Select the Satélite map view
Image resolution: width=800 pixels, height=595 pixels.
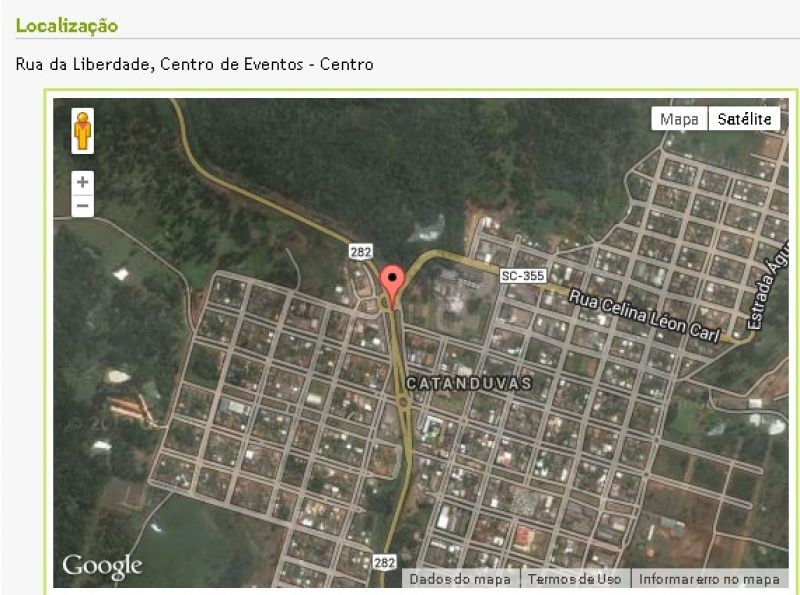tap(744, 119)
